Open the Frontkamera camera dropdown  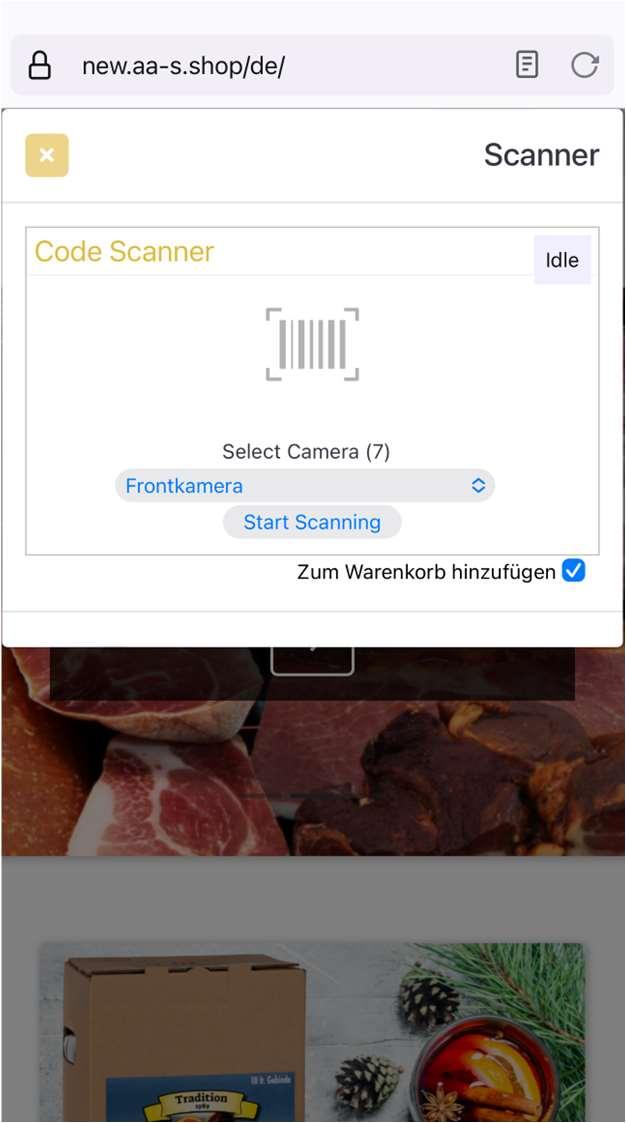pos(305,486)
